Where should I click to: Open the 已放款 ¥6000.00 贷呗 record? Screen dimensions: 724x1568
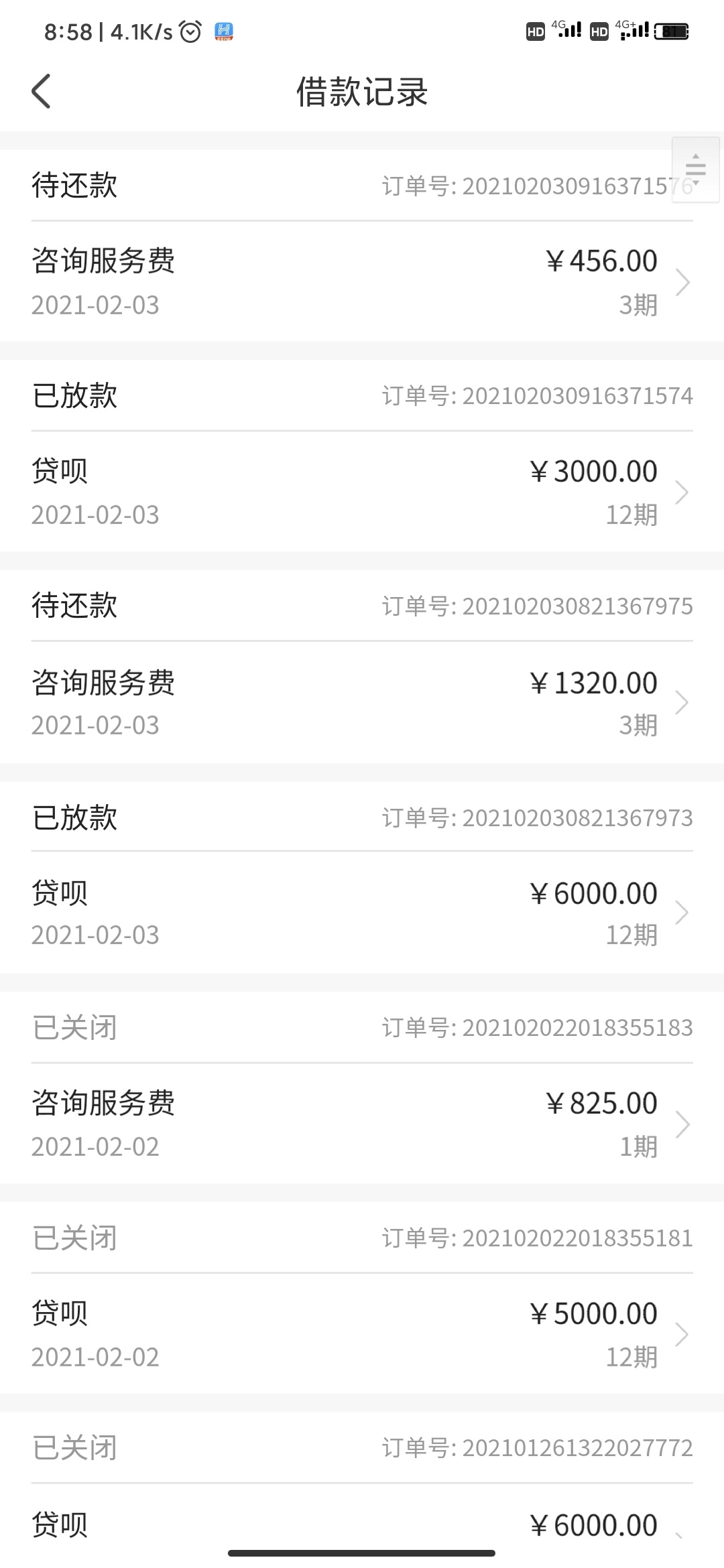[362, 913]
